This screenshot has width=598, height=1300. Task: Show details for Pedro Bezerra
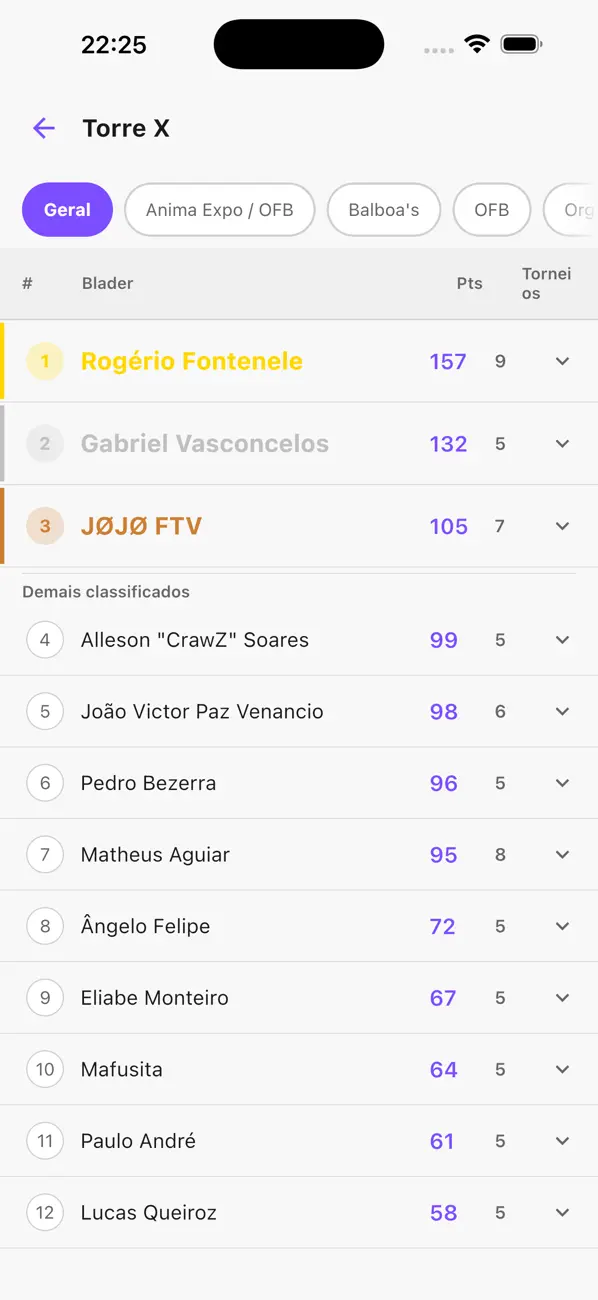(562, 783)
